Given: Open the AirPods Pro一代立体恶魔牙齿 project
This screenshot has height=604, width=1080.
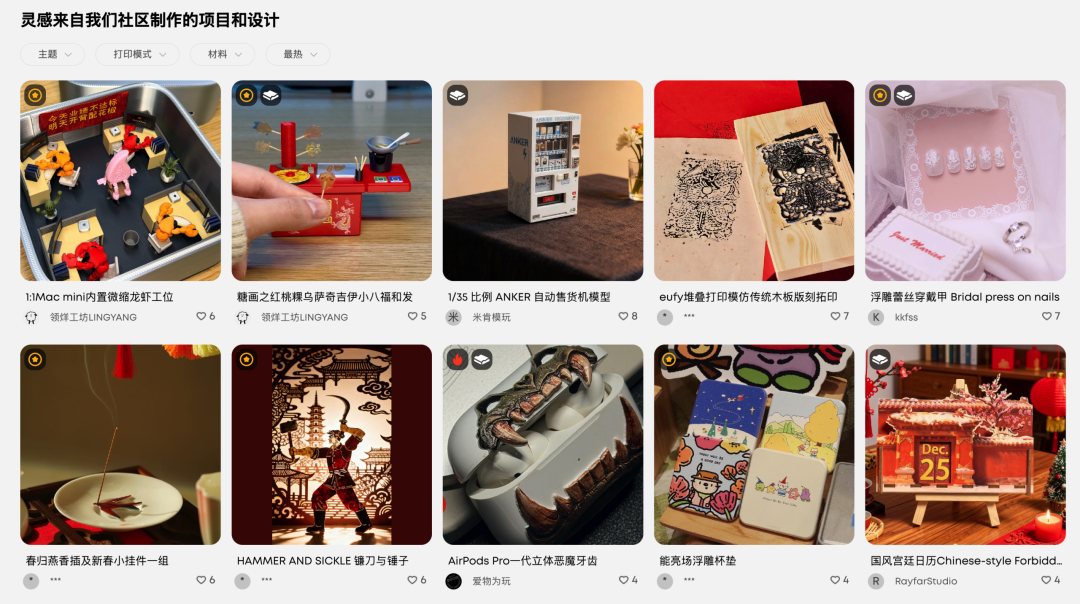Looking at the screenshot, I should [543, 444].
